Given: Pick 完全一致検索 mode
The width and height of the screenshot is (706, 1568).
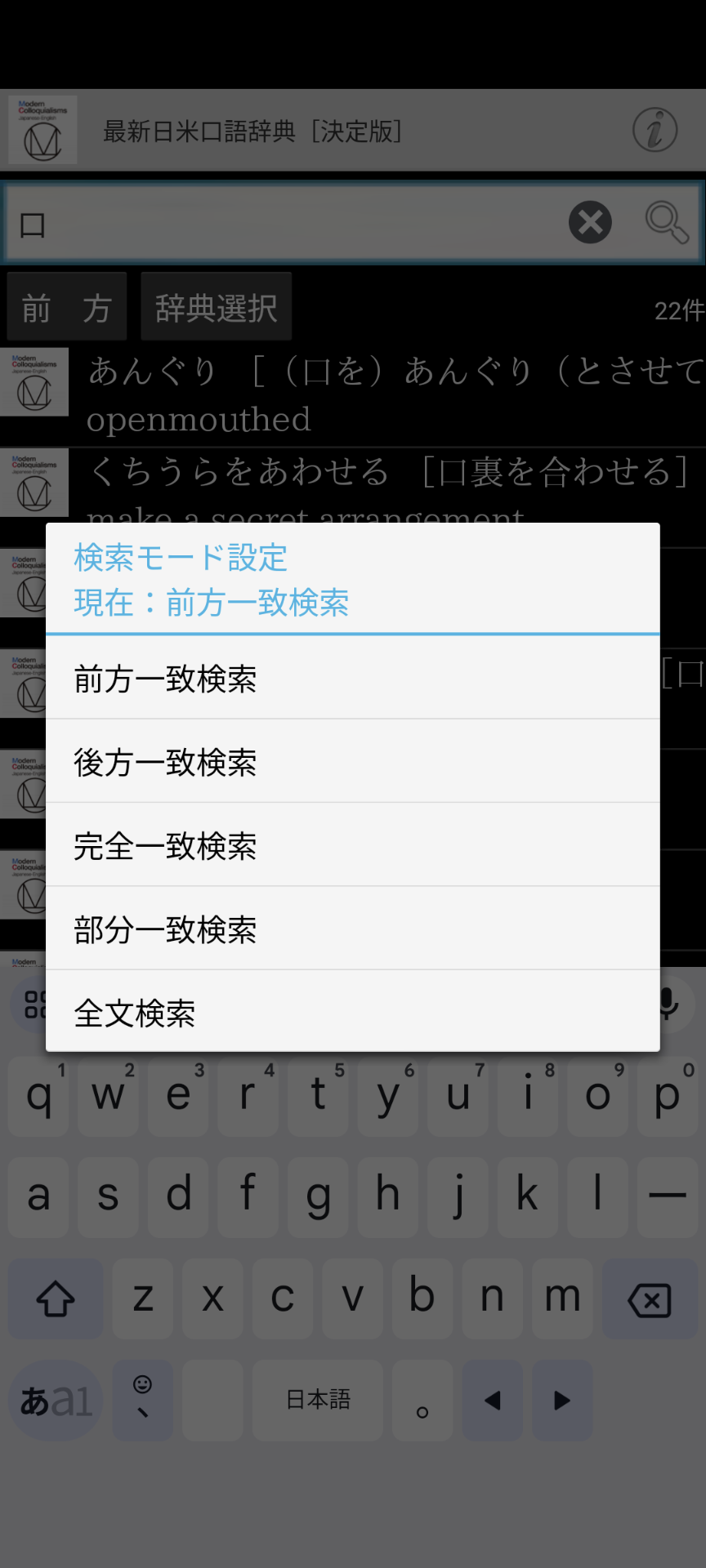Looking at the screenshot, I should tap(351, 845).
